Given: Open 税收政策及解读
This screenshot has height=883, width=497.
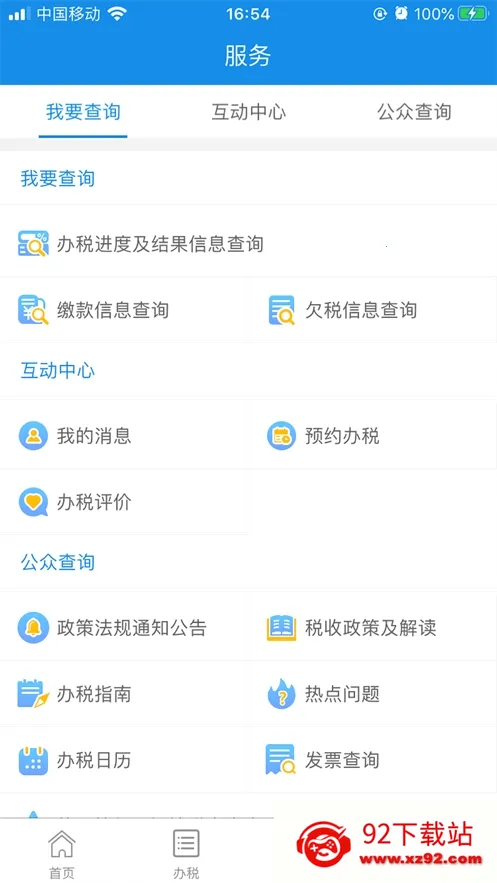Looking at the screenshot, I should click(373, 627).
